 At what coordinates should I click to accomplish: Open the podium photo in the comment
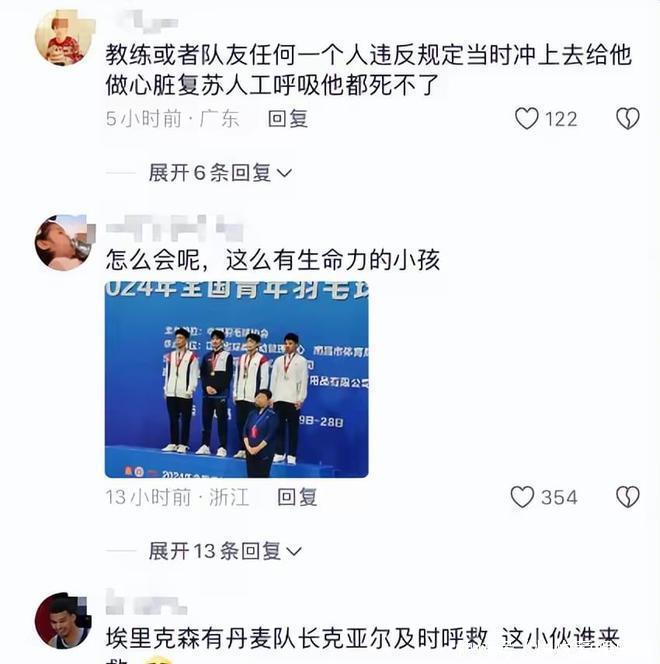[x=237, y=379]
